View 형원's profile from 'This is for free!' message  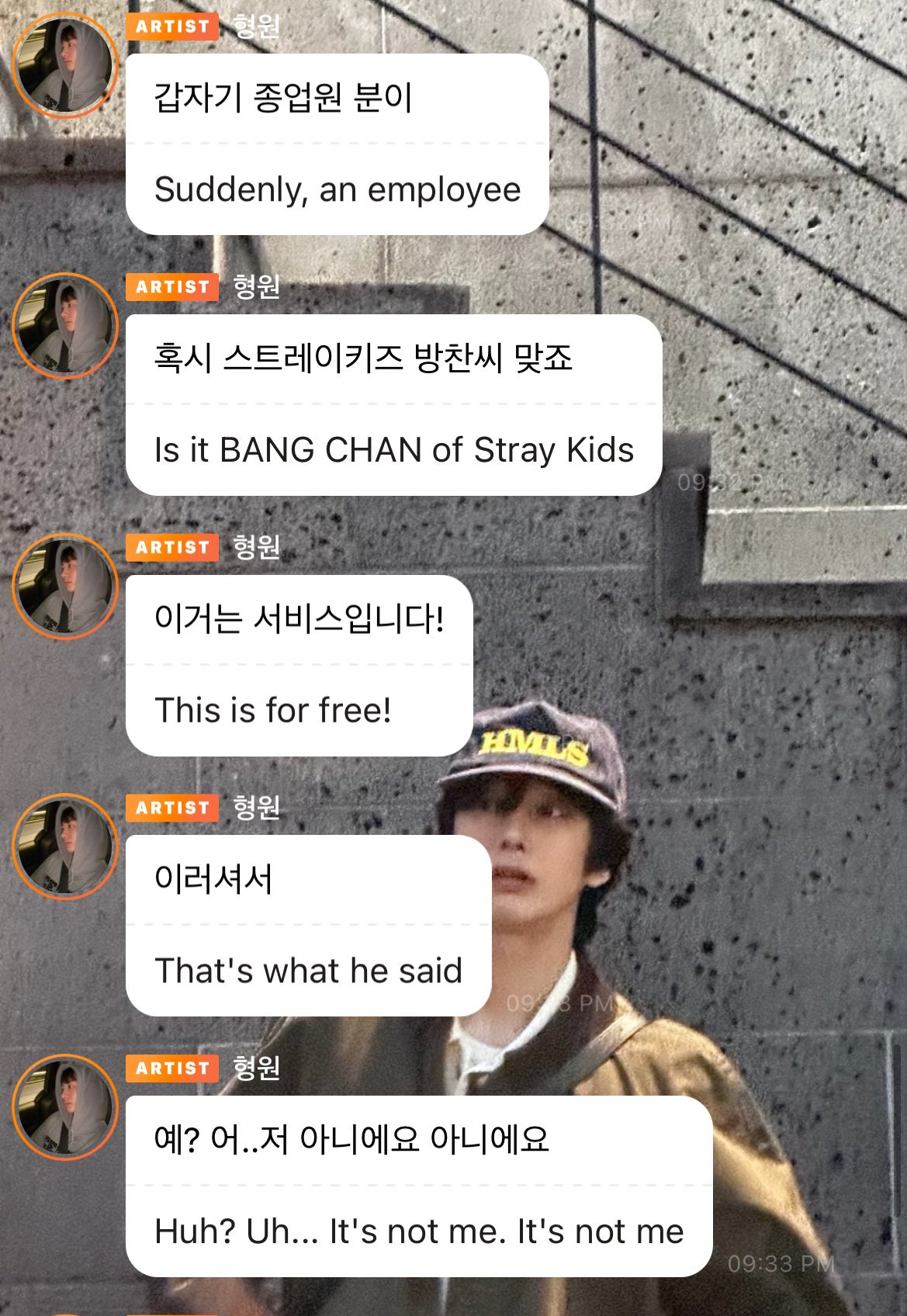click(65, 587)
